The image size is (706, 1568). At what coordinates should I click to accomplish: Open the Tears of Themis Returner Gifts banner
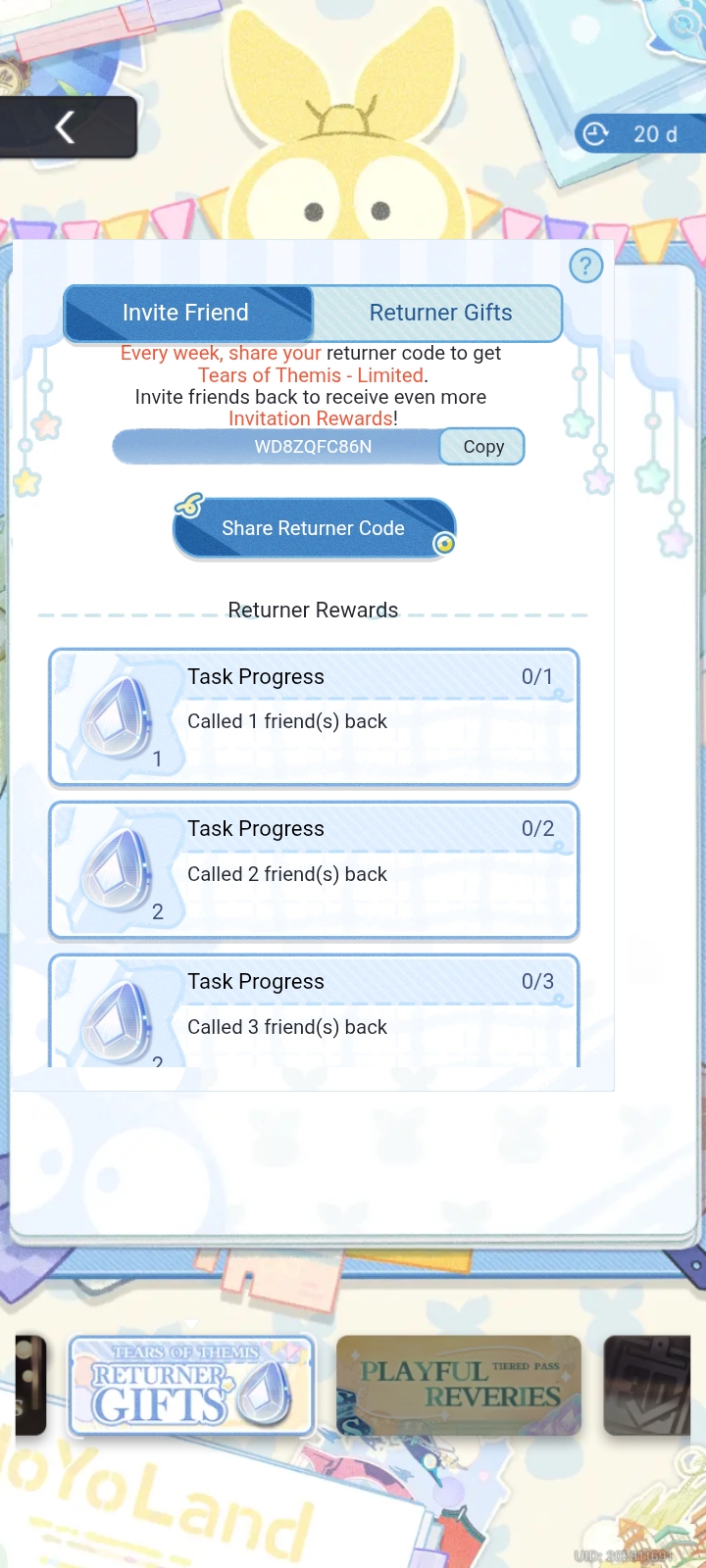coord(191,1385)
